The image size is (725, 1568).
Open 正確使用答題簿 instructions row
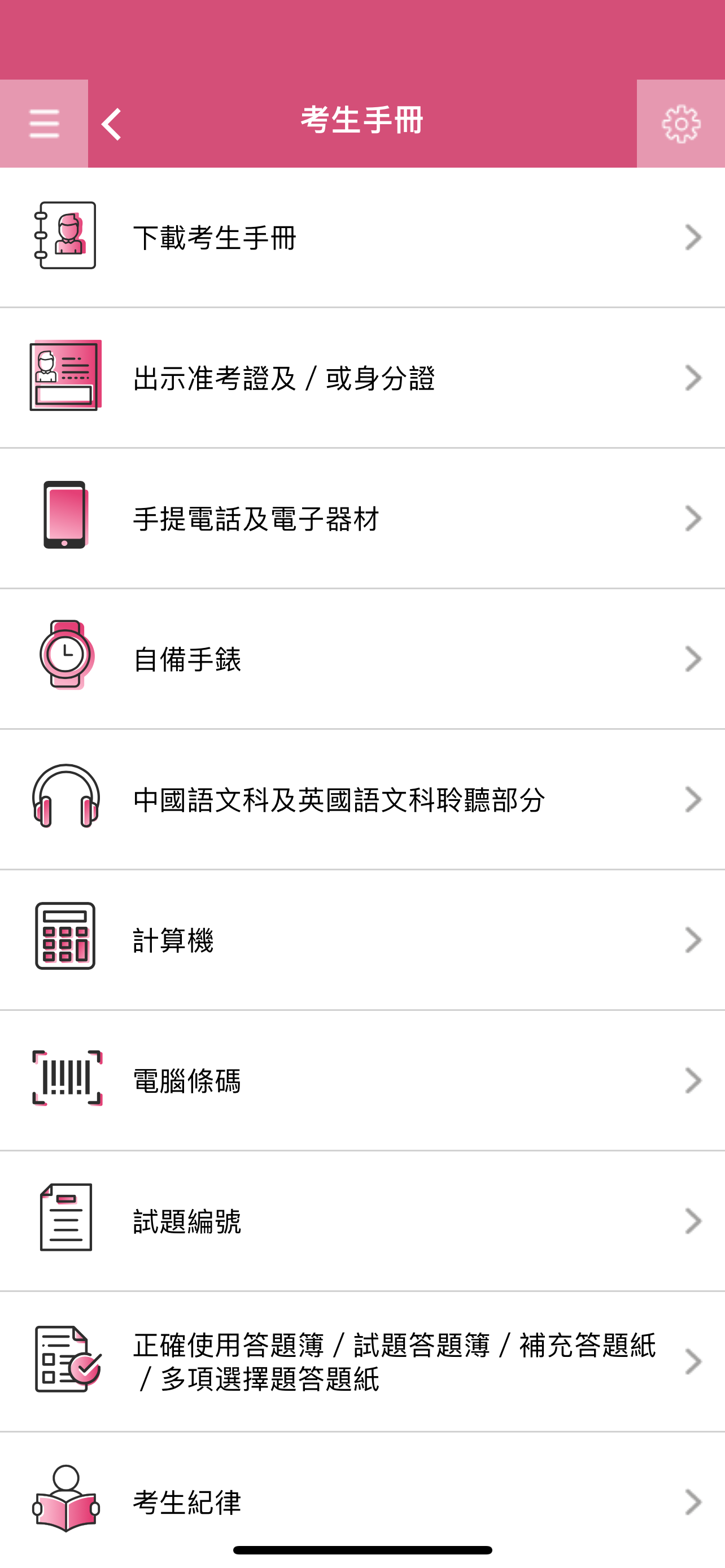(x=362, y=1361)
